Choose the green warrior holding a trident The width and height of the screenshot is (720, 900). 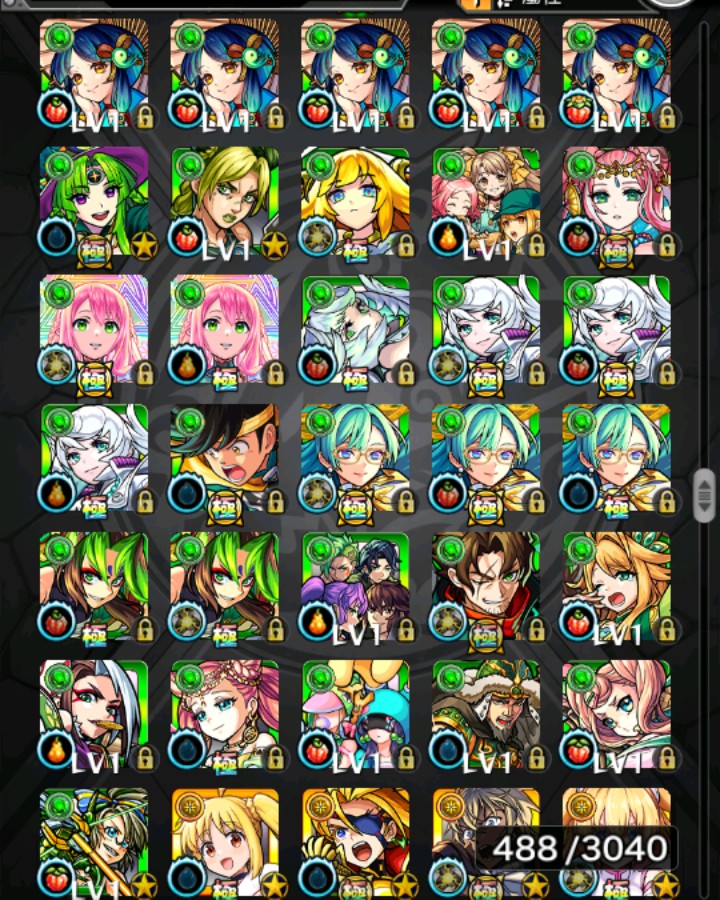point(94,840)
